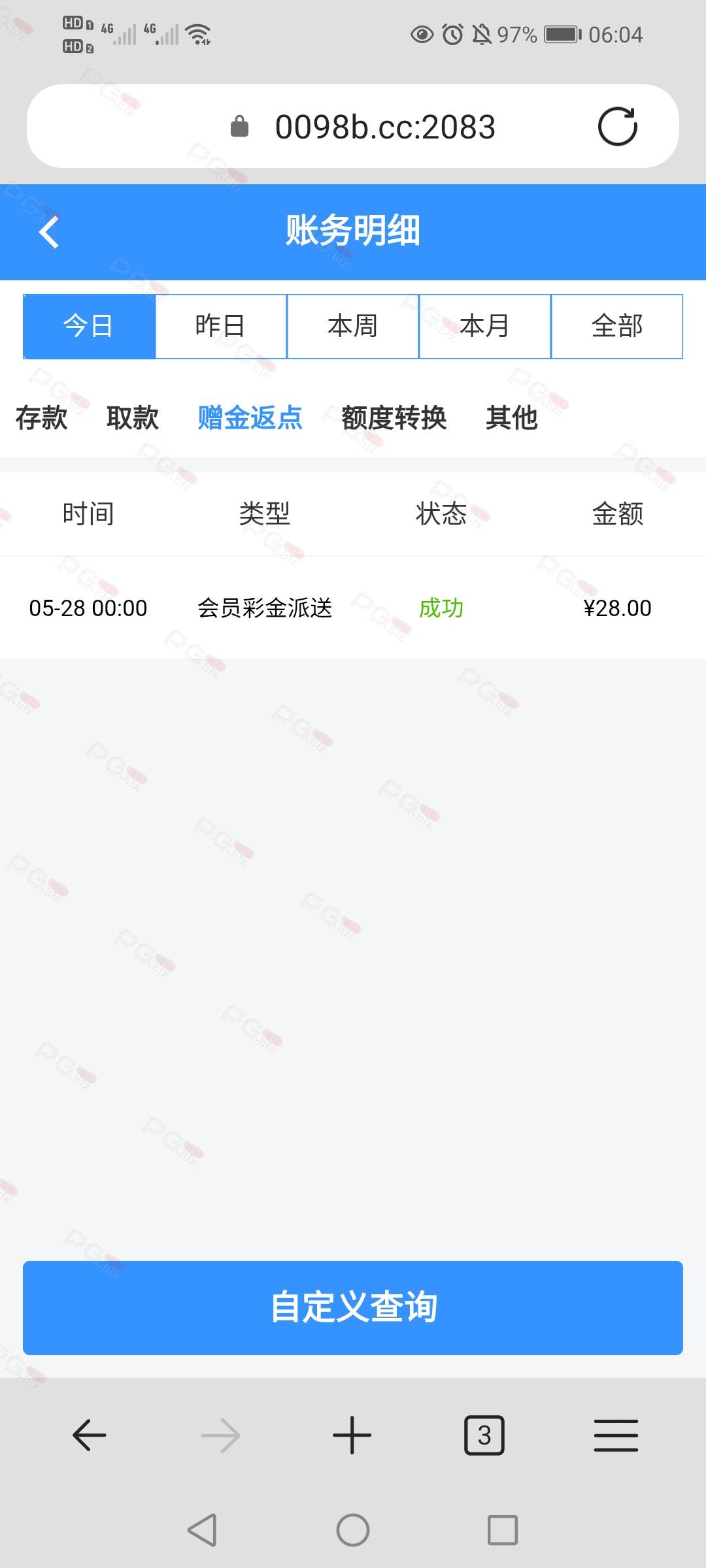Switch to 昨日 filter
Image resolution: width=706 pixels, height=1568 pixels.
pyautogui.click(x=221, y=326)
